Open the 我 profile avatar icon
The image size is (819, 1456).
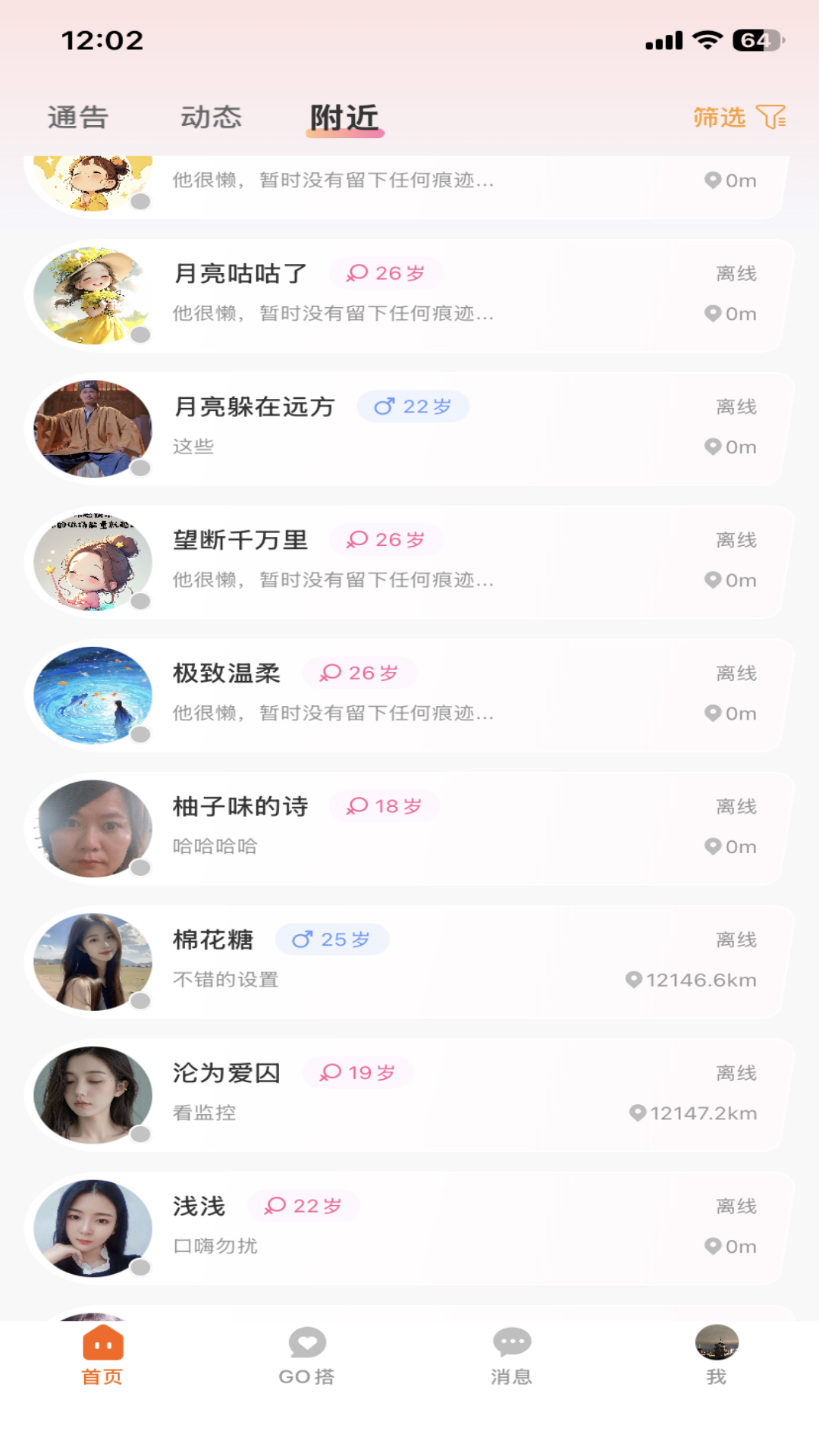pyautogui.click(x=717, y=1341)
